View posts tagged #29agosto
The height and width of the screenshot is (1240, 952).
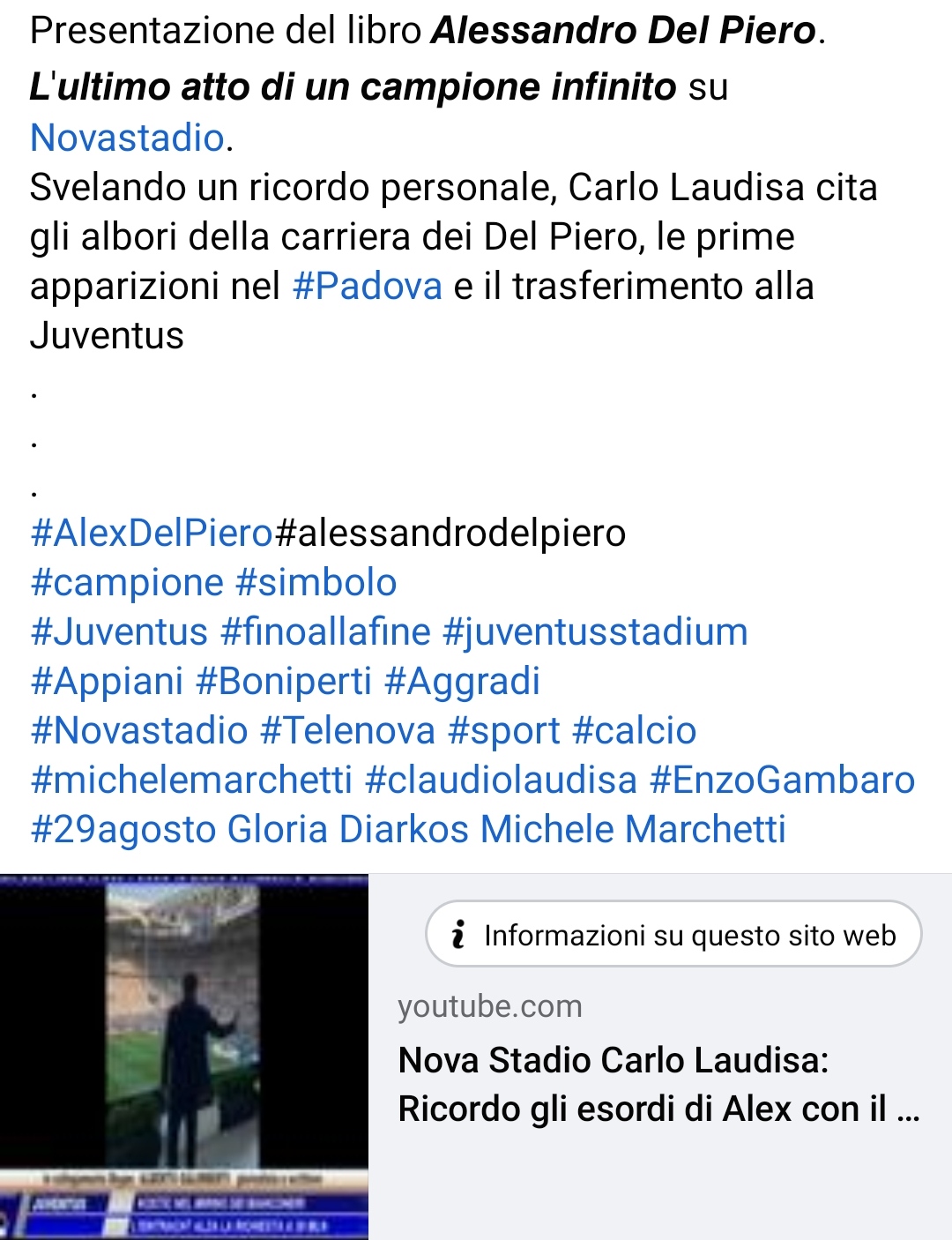123,829
